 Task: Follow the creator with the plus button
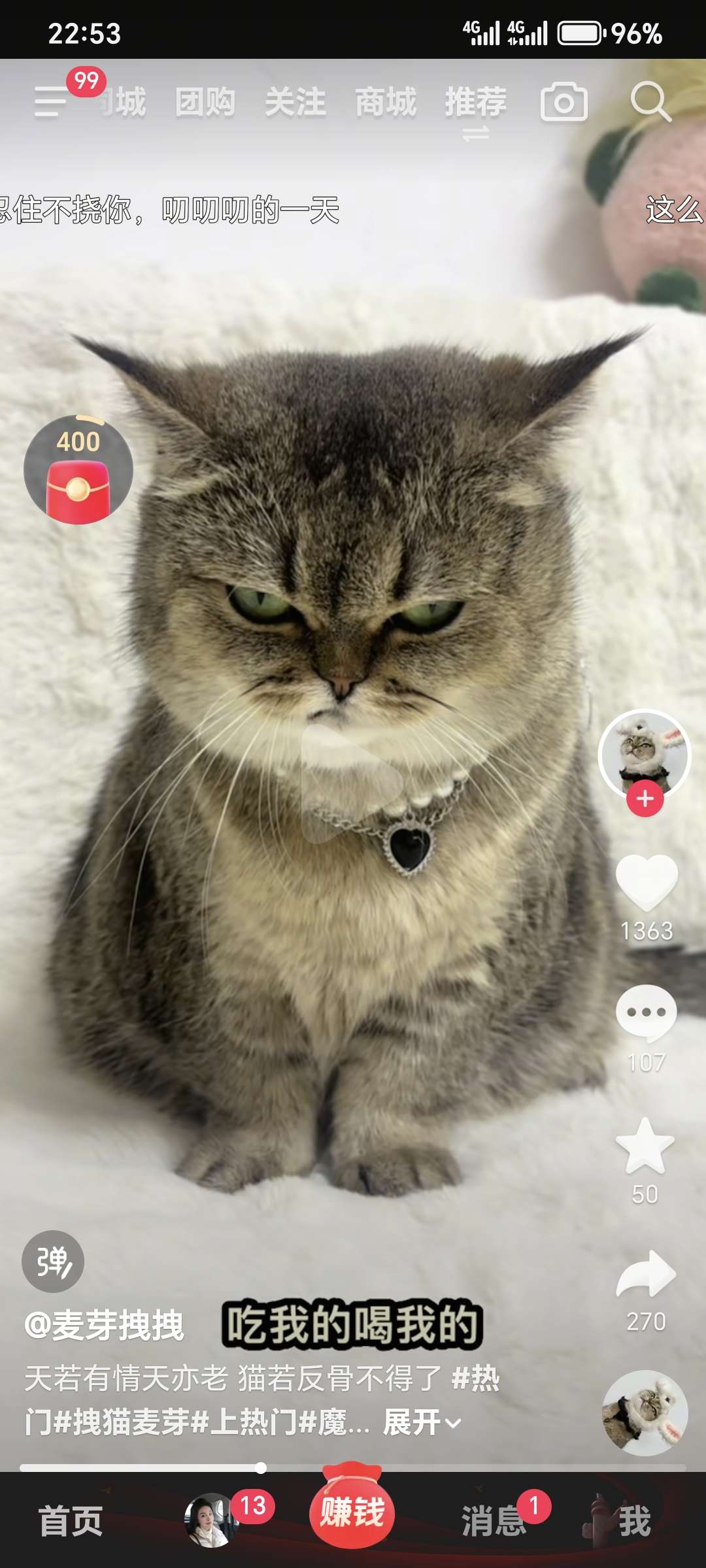[x=645, y=798]
